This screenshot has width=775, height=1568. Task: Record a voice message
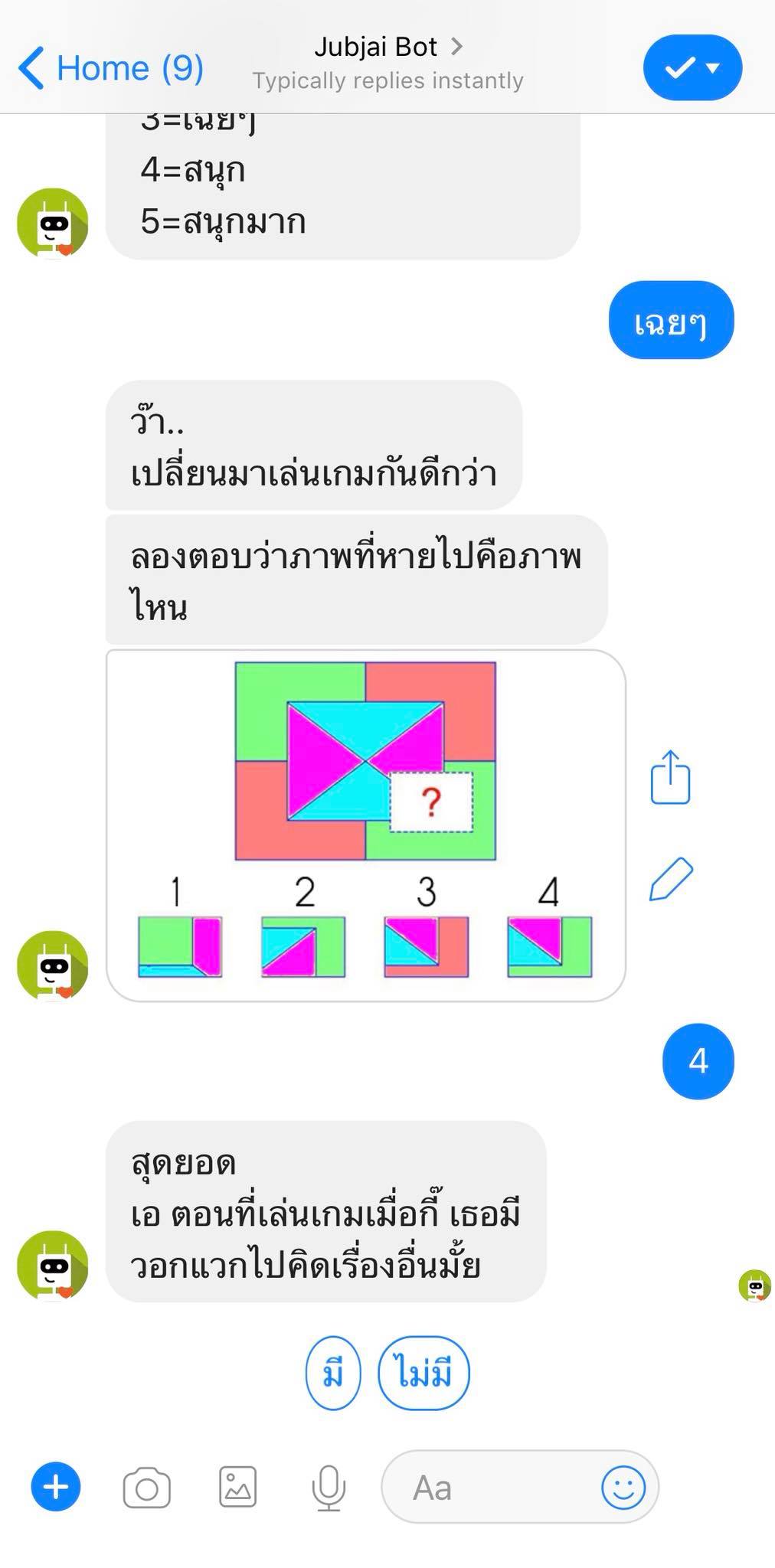[329, 1487]
